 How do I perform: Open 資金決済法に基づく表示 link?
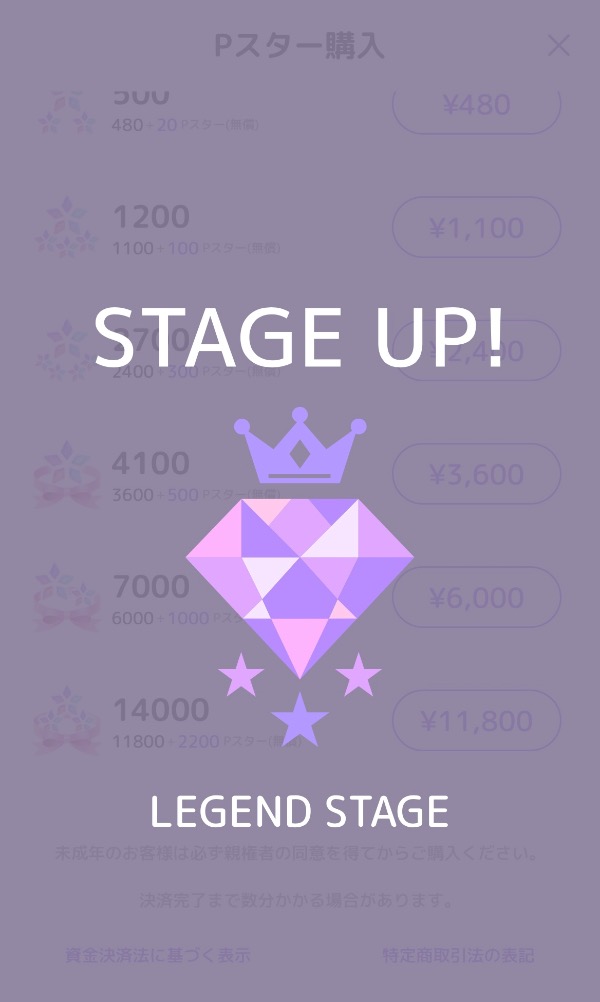tap(158, 955)
